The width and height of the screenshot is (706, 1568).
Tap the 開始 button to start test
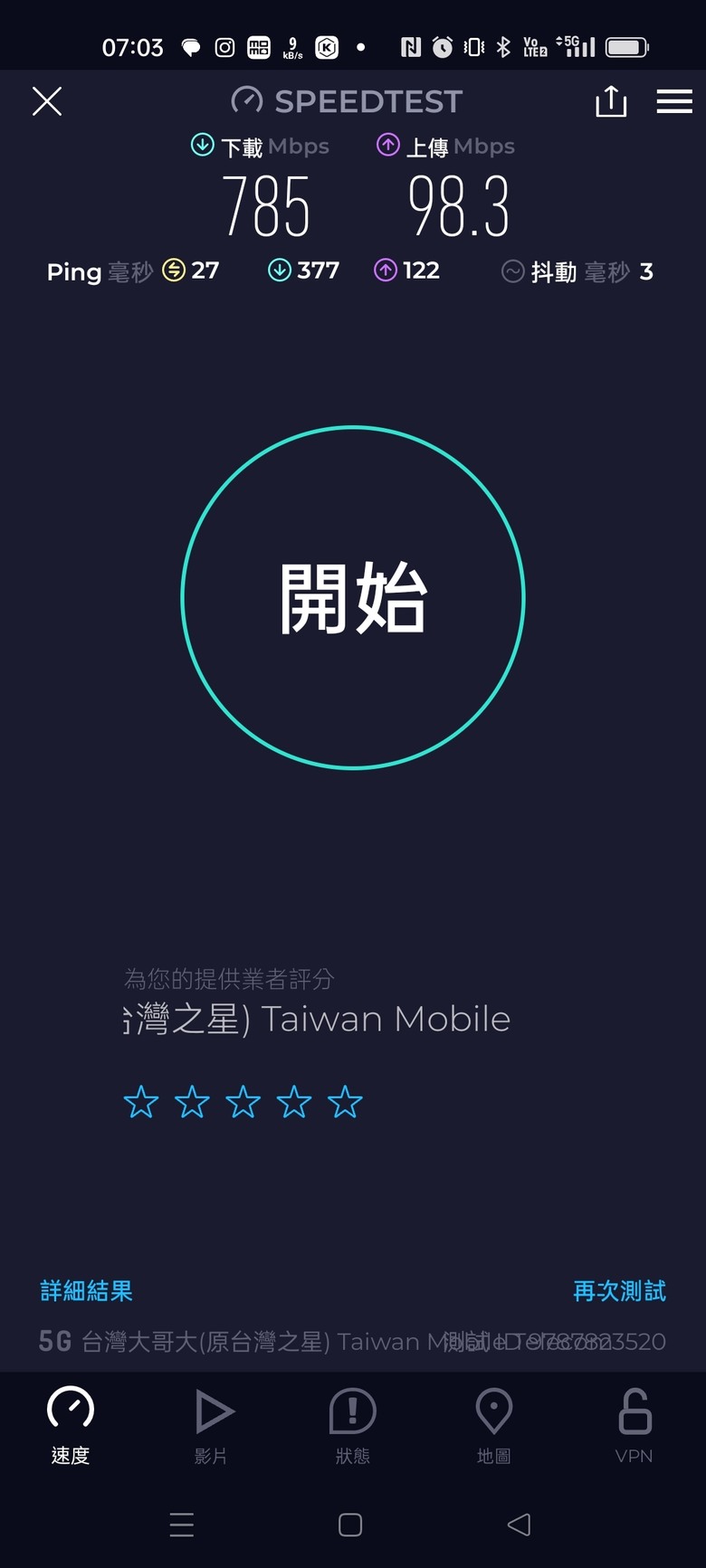(x=353, y=597)
